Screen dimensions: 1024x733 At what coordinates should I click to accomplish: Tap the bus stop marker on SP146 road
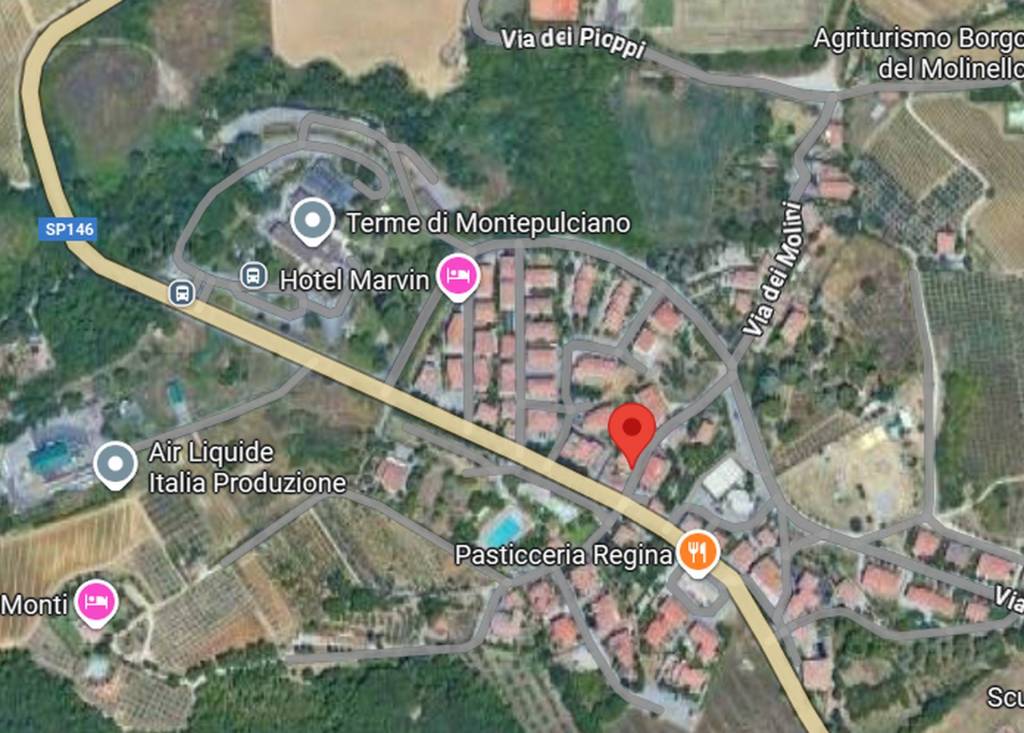182,293
